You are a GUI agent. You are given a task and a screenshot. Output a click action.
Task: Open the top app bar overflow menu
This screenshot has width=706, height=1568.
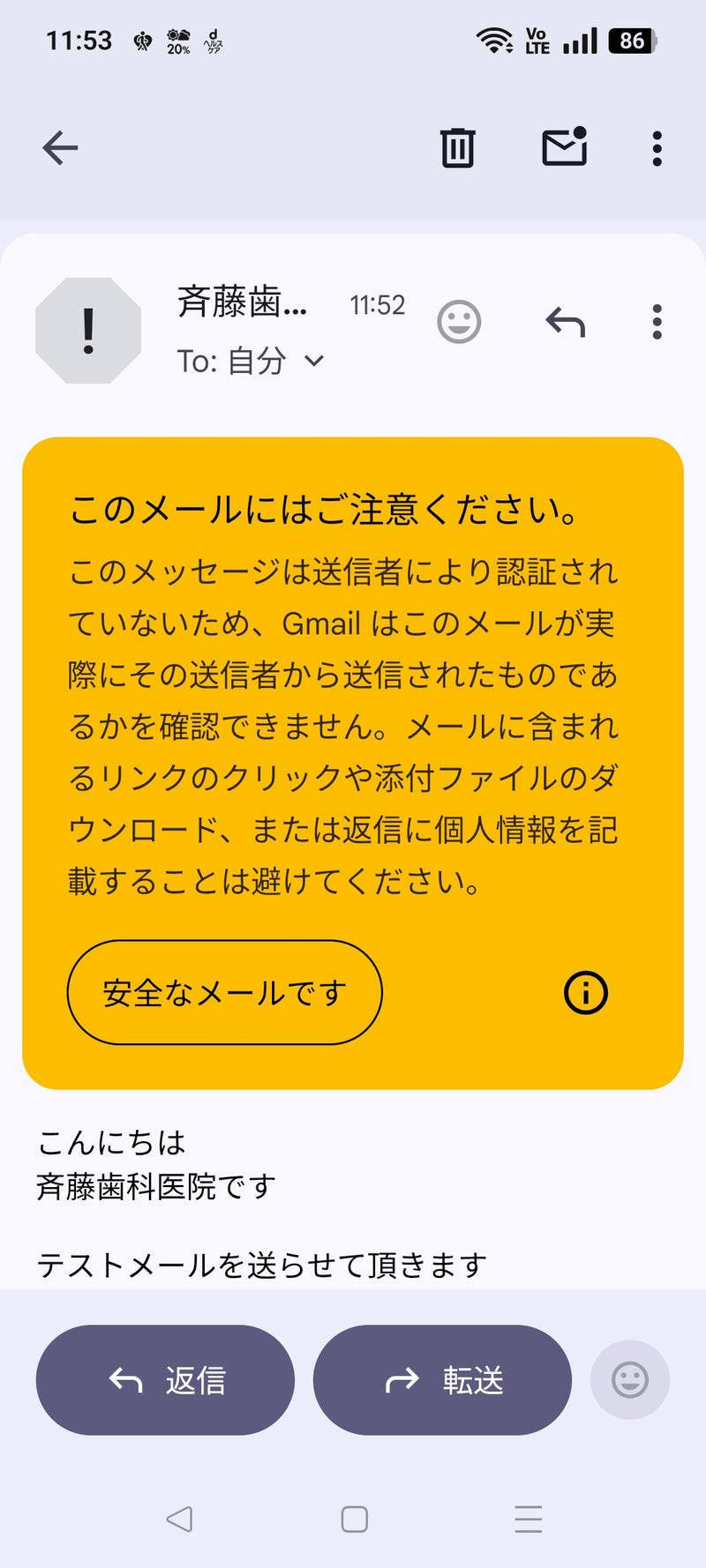[657, 148]
